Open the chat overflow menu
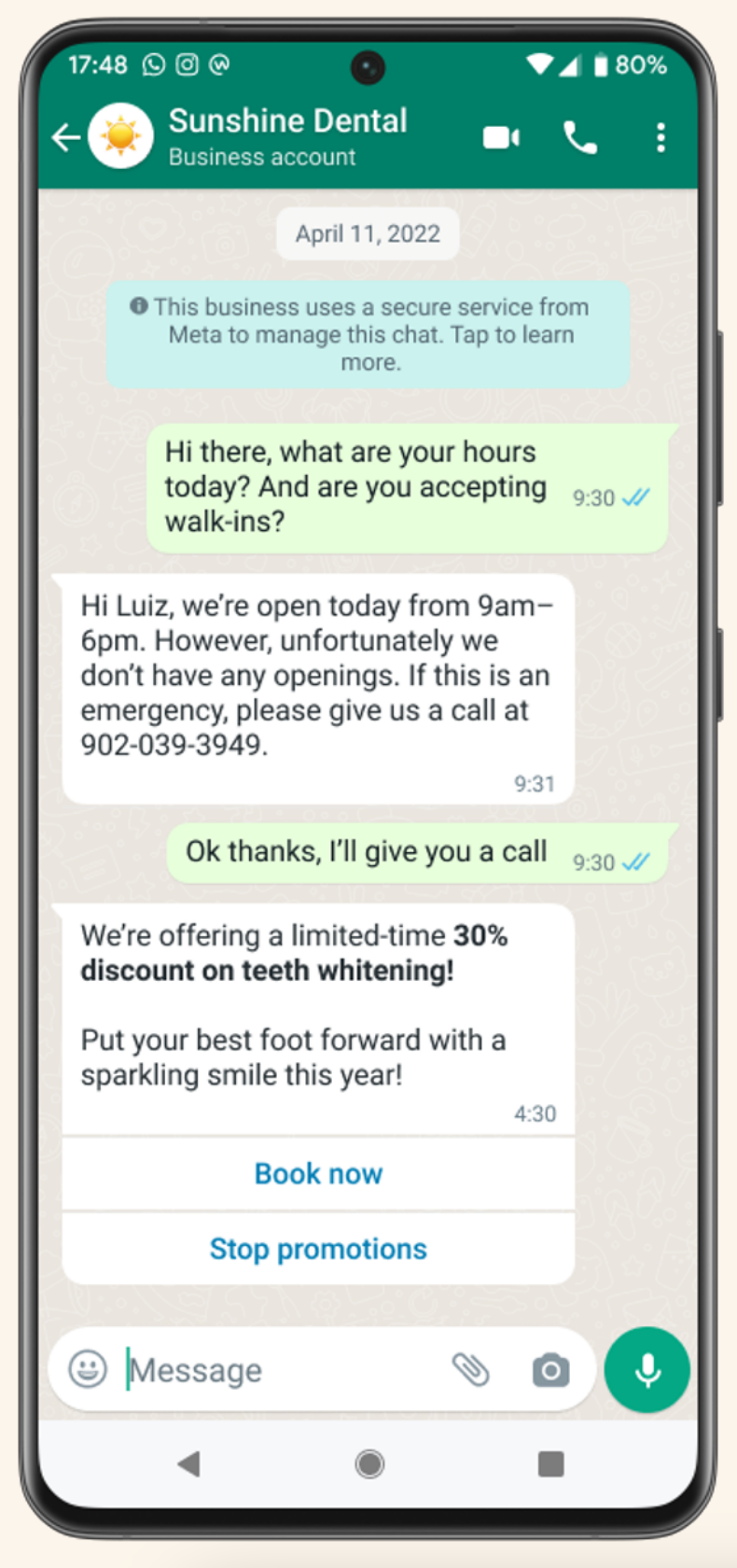The image size is (737, 1568). coord(661,138)
